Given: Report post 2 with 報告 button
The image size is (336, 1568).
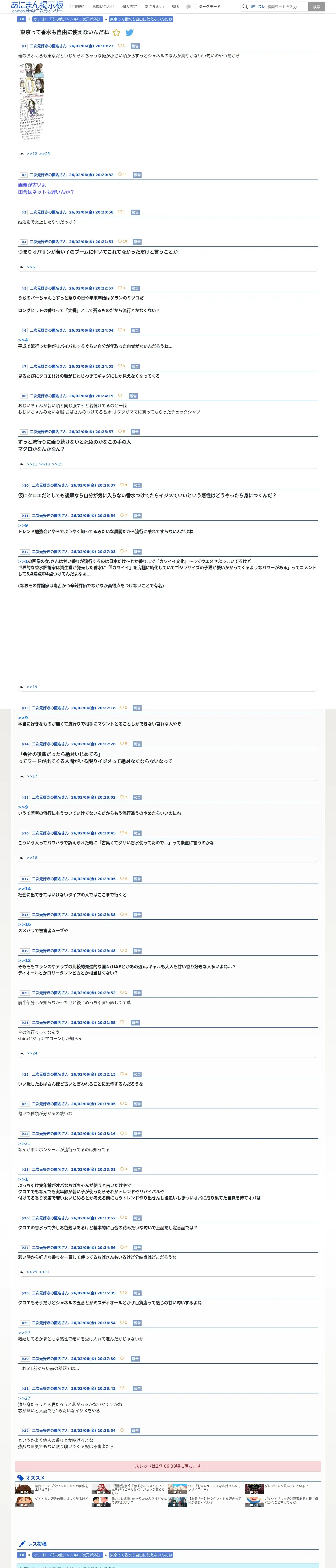Looking at the screenshot, I should pyautogui.click(x=137, y=175).
